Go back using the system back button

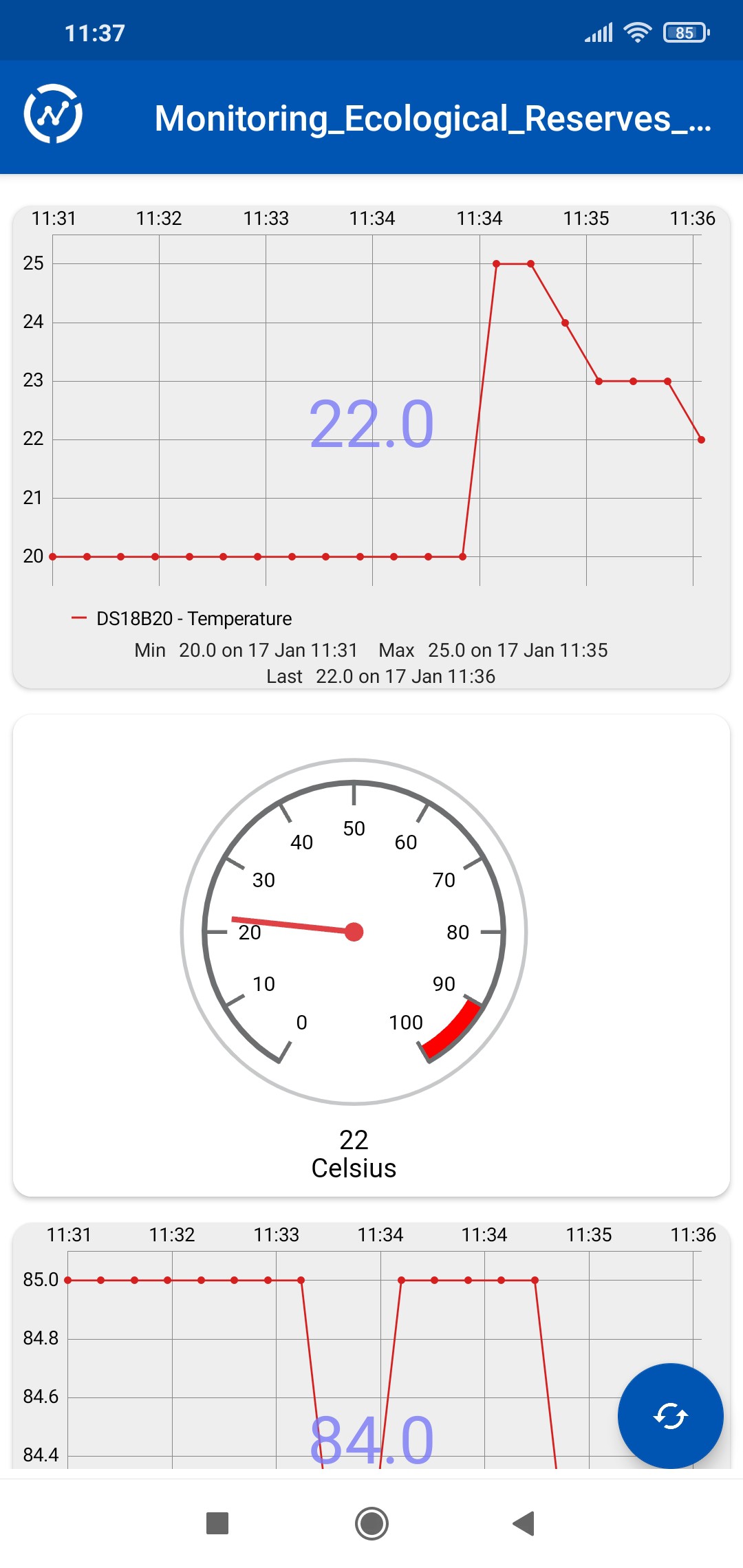tap(524, 1523)
